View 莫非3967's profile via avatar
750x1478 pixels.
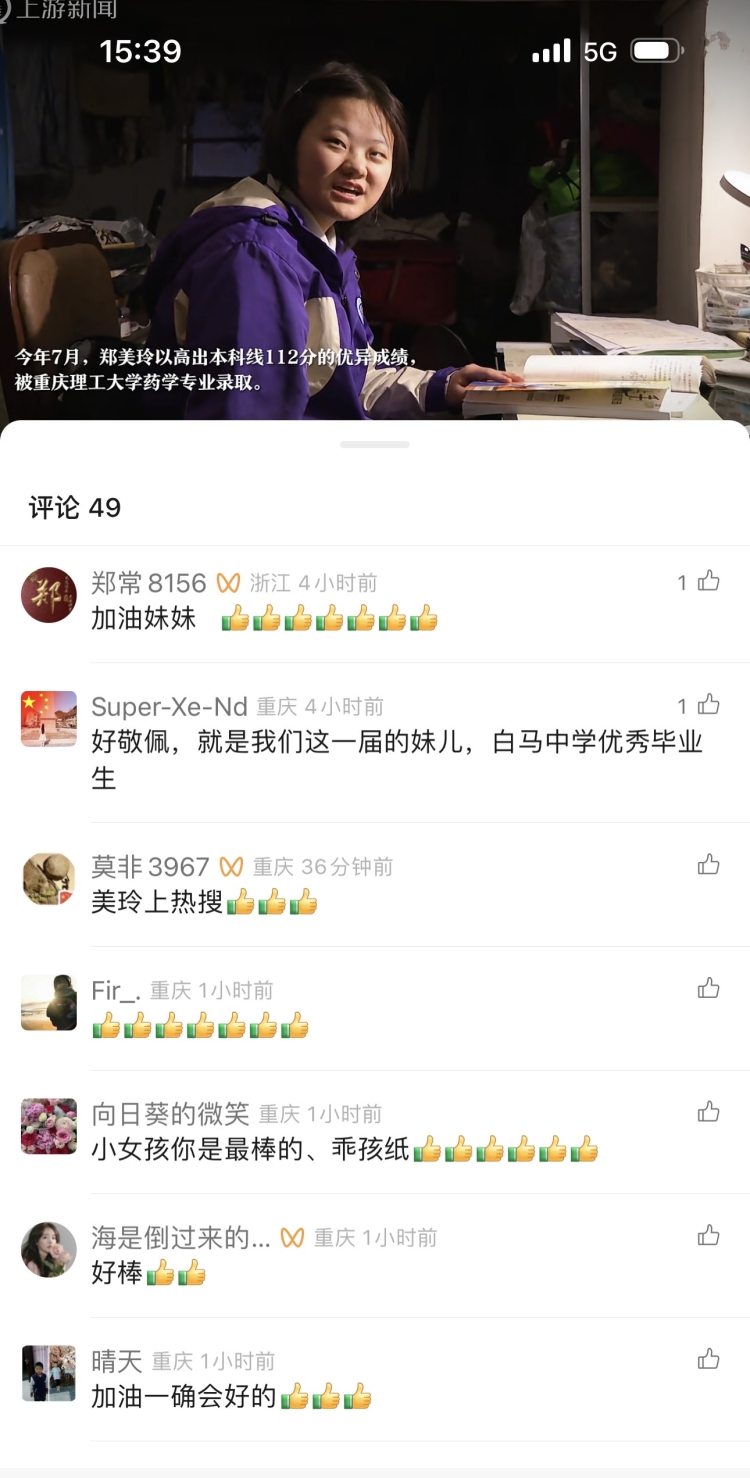point(49,879)
